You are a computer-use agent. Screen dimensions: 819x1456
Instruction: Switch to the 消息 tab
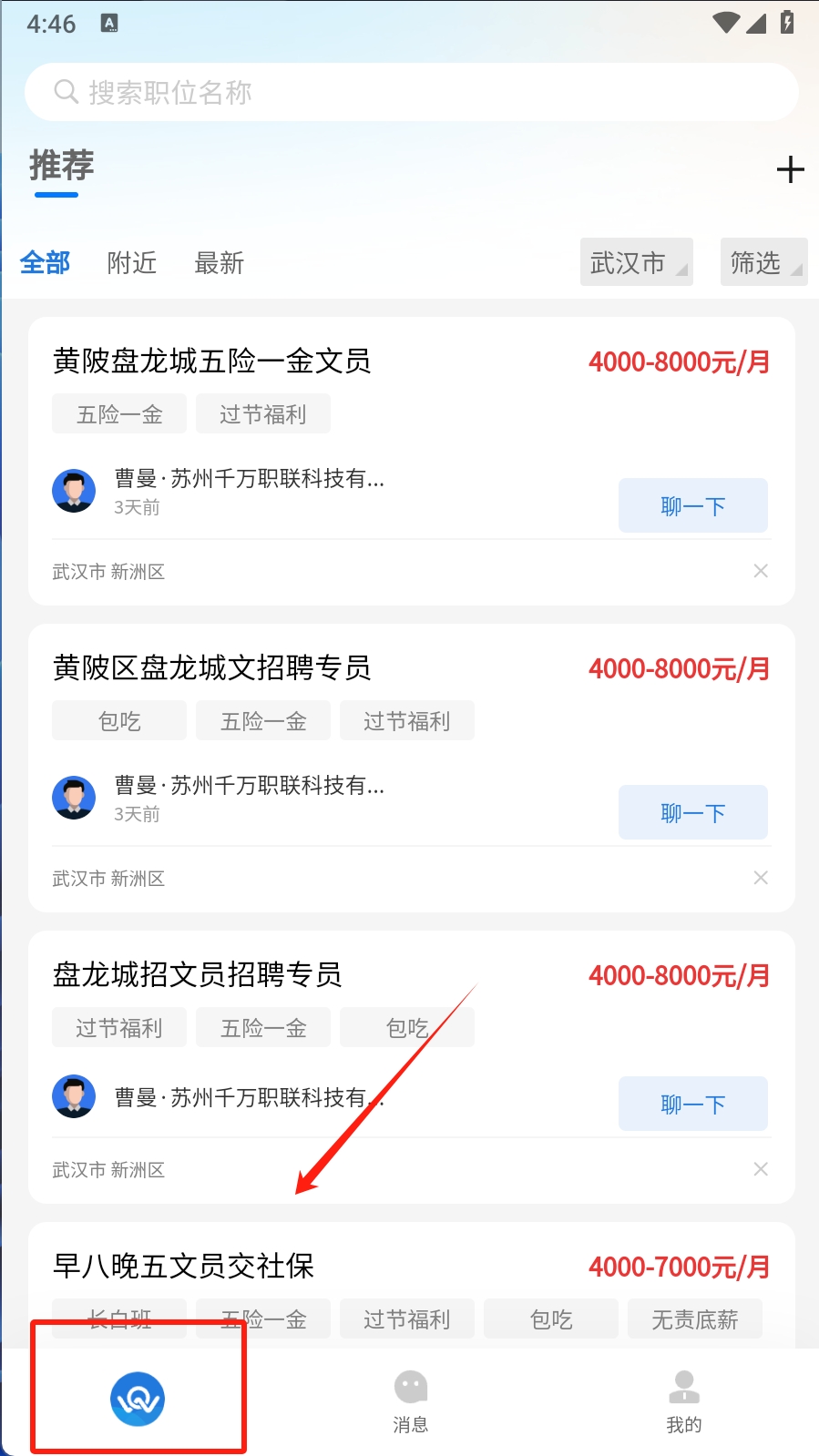point(411,1402)
